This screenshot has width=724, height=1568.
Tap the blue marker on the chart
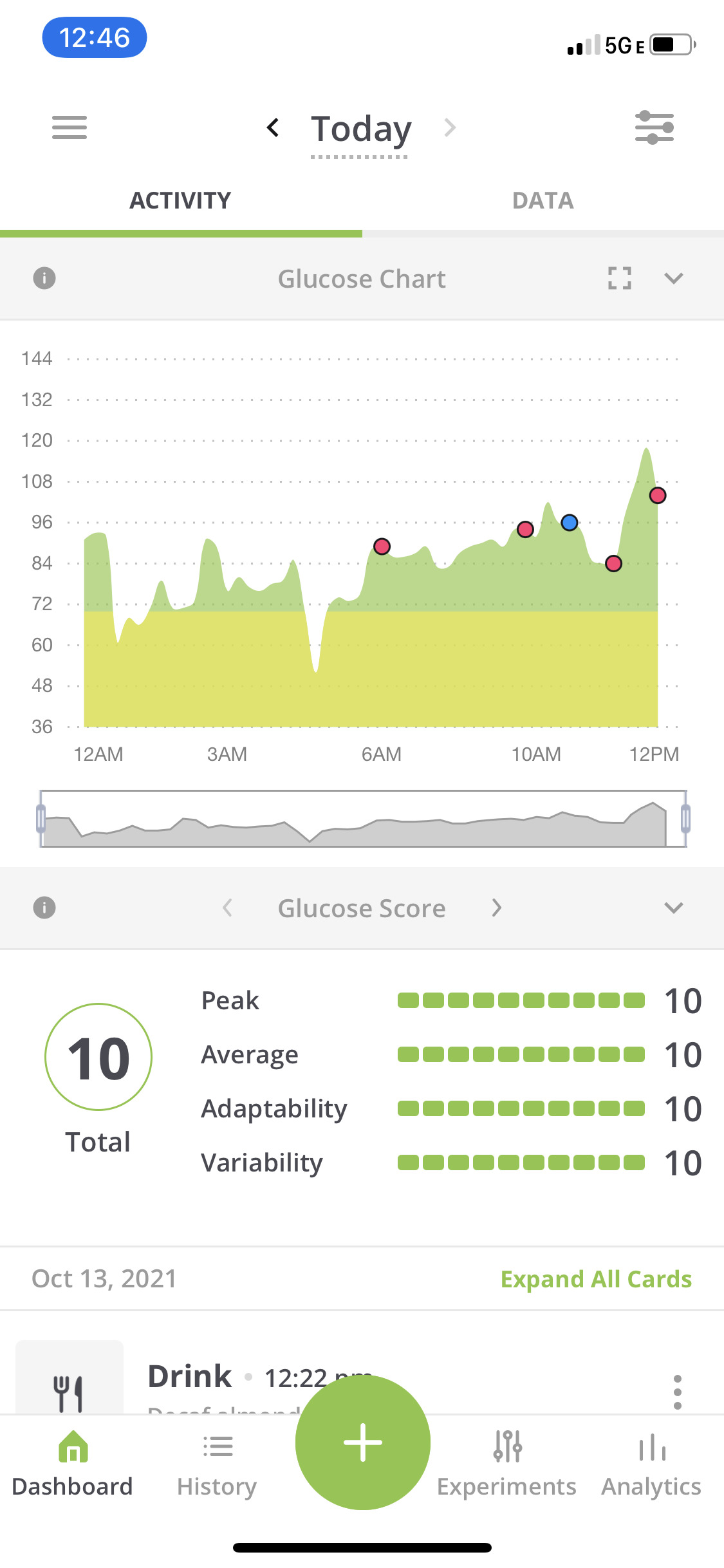point(570,523)
